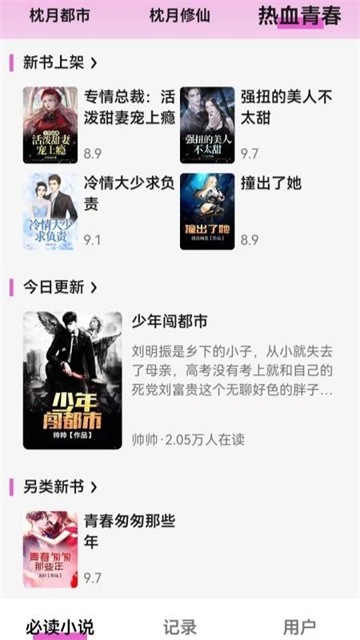Expand the 今日更新 section

point(60,287)
